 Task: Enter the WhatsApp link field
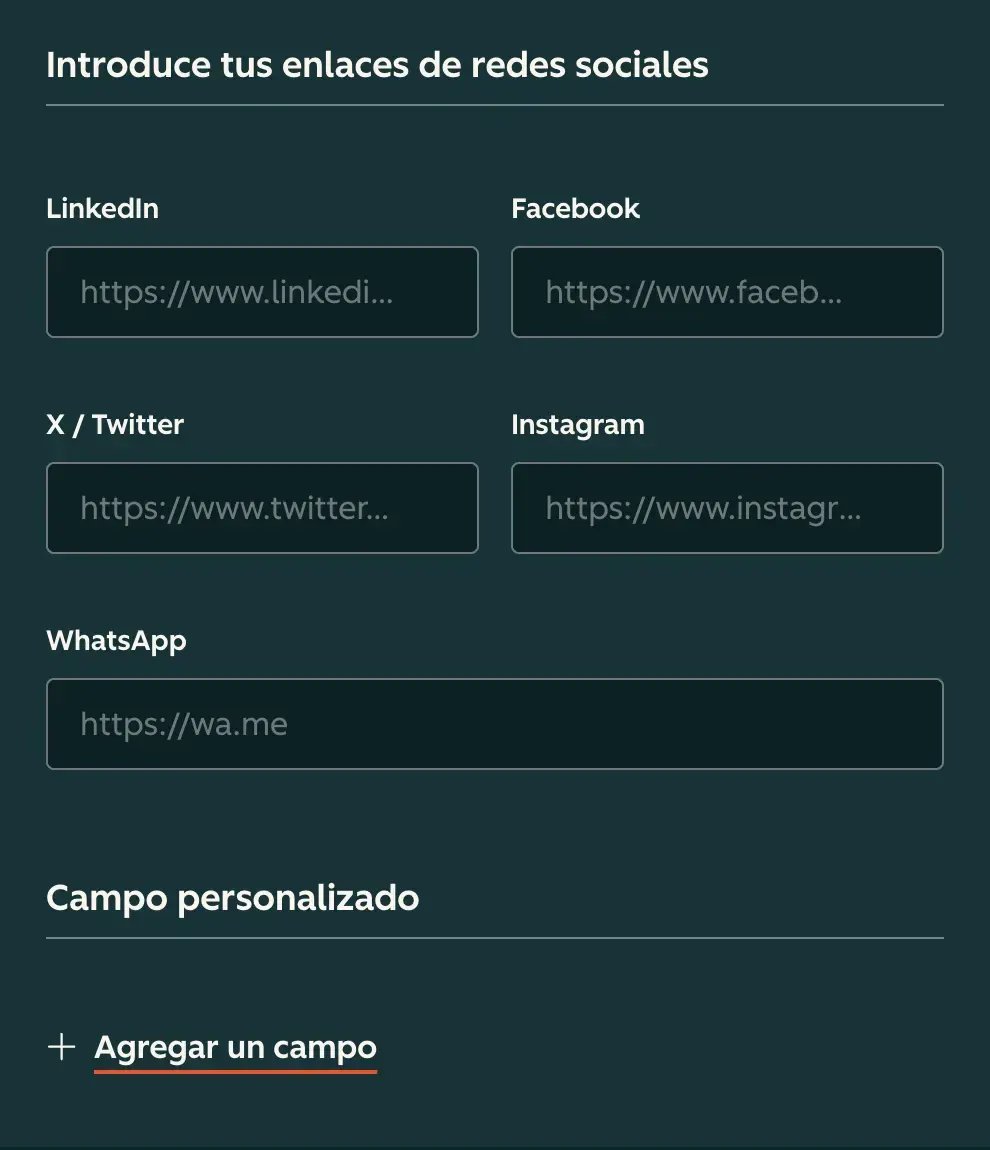(x=494, y=724)
